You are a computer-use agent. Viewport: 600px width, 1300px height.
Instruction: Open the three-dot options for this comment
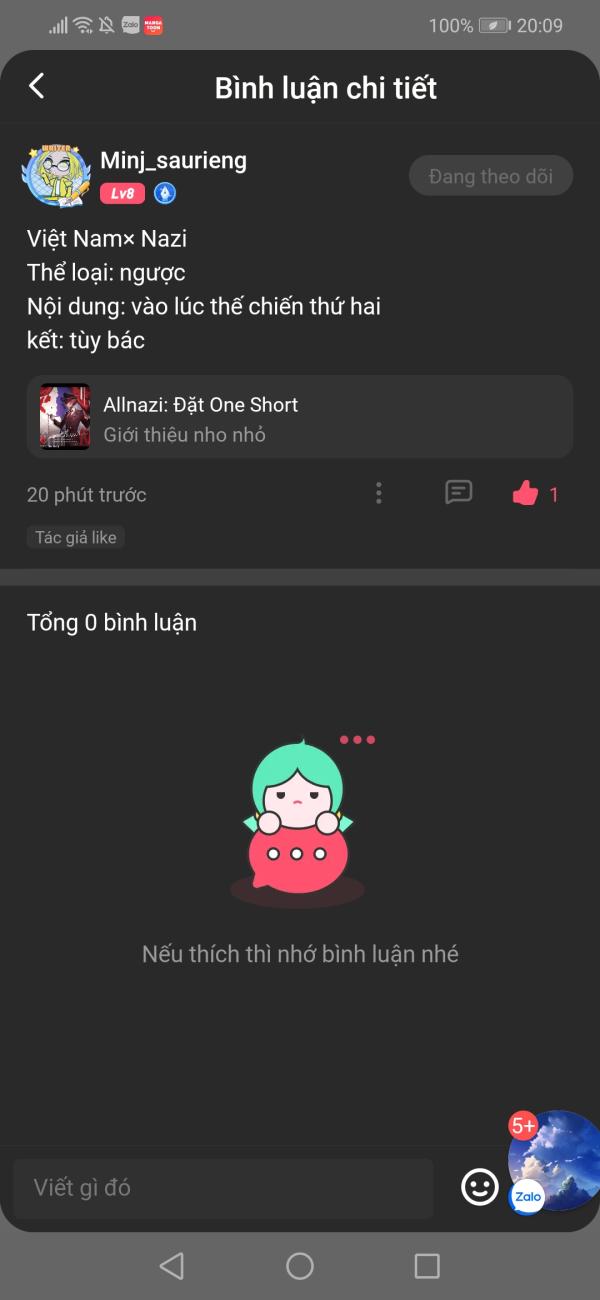coord(378,493)
